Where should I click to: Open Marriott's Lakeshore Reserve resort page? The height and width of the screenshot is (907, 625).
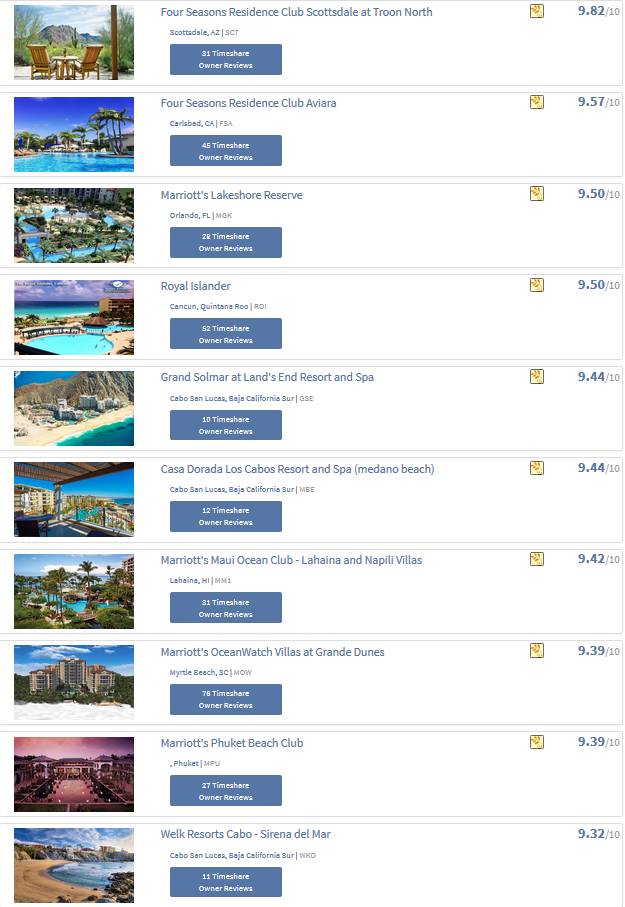(231, 195)
